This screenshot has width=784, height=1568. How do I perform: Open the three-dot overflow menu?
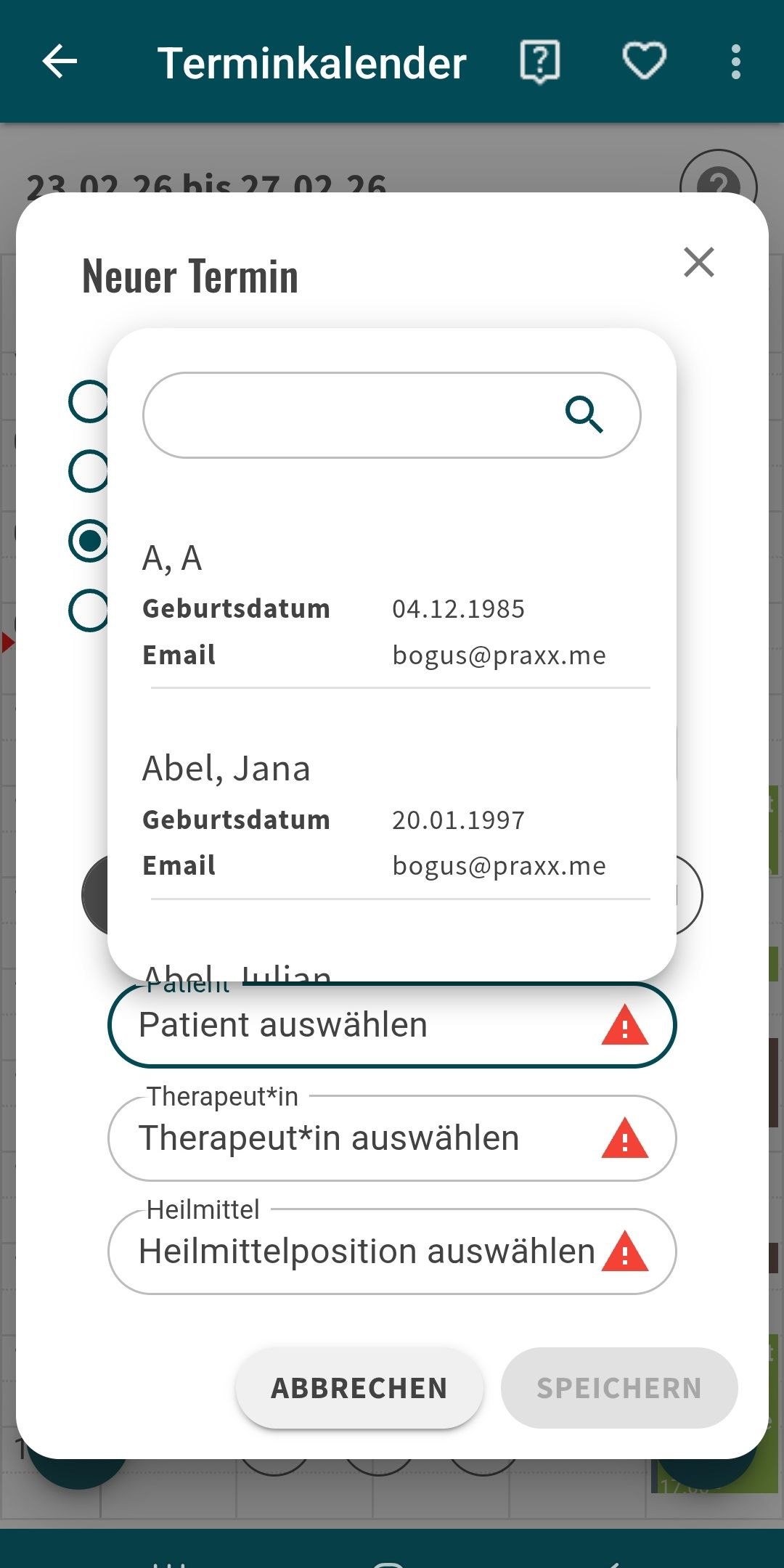(x=736, y=62)
